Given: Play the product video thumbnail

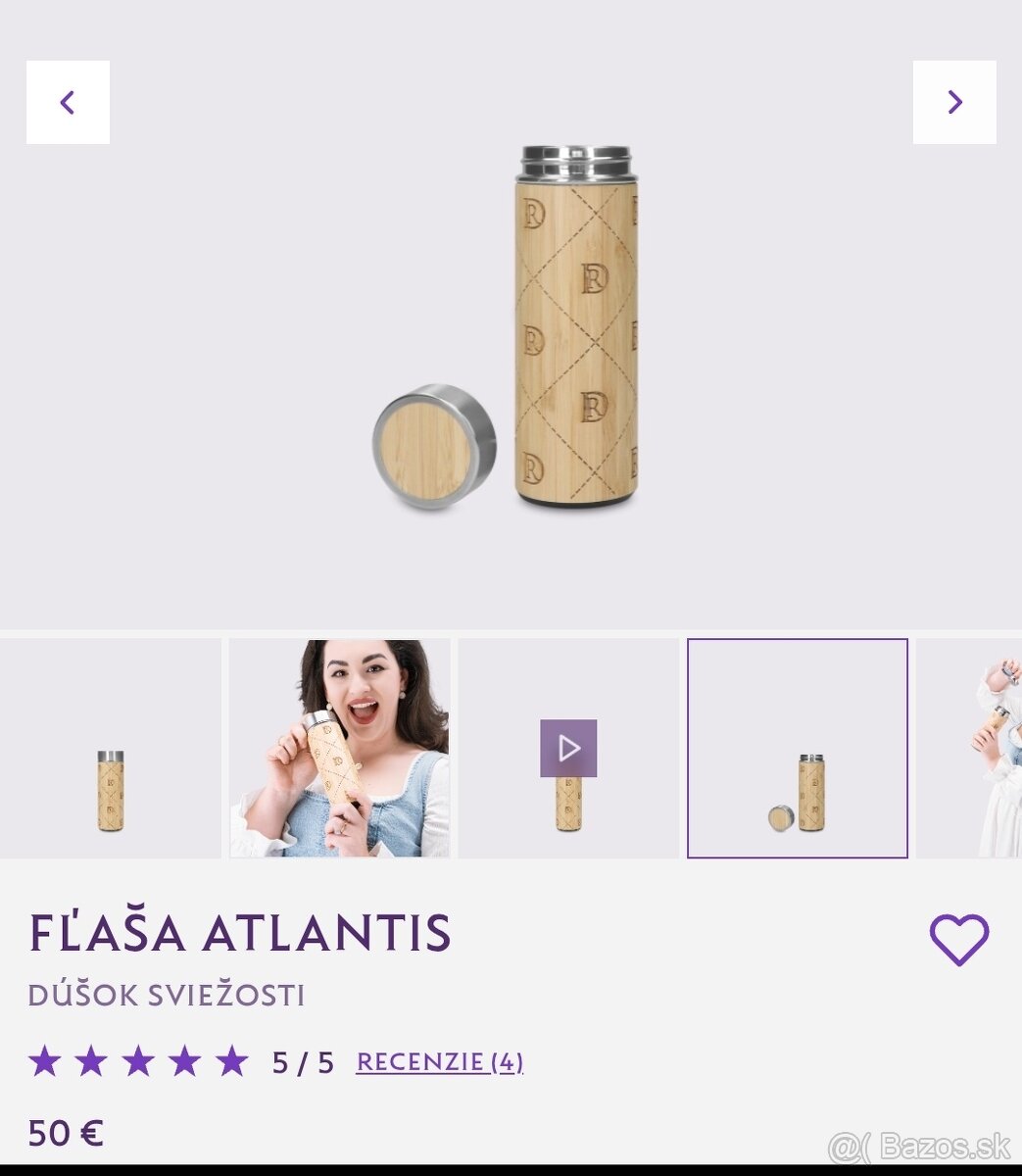Looking at the screenshot, I should tap(568, 749).
